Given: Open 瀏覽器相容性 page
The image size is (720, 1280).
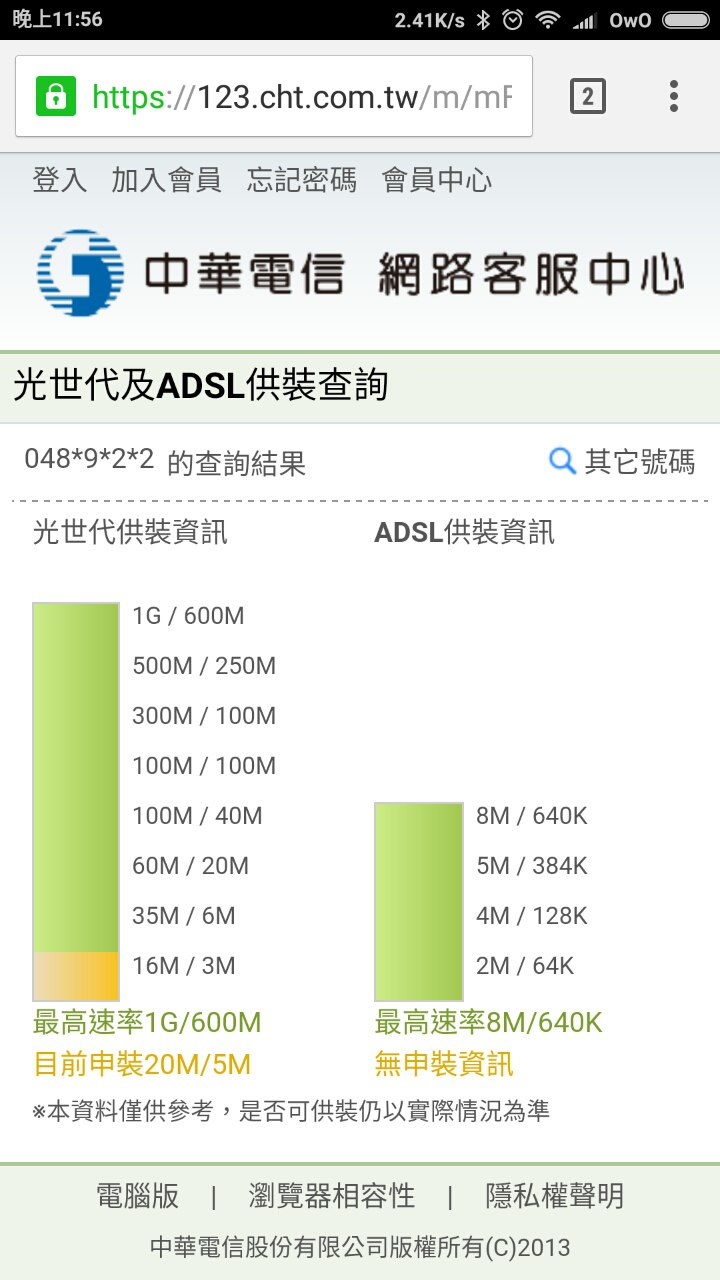Looking at the screenshot, I should [331, 1196].
